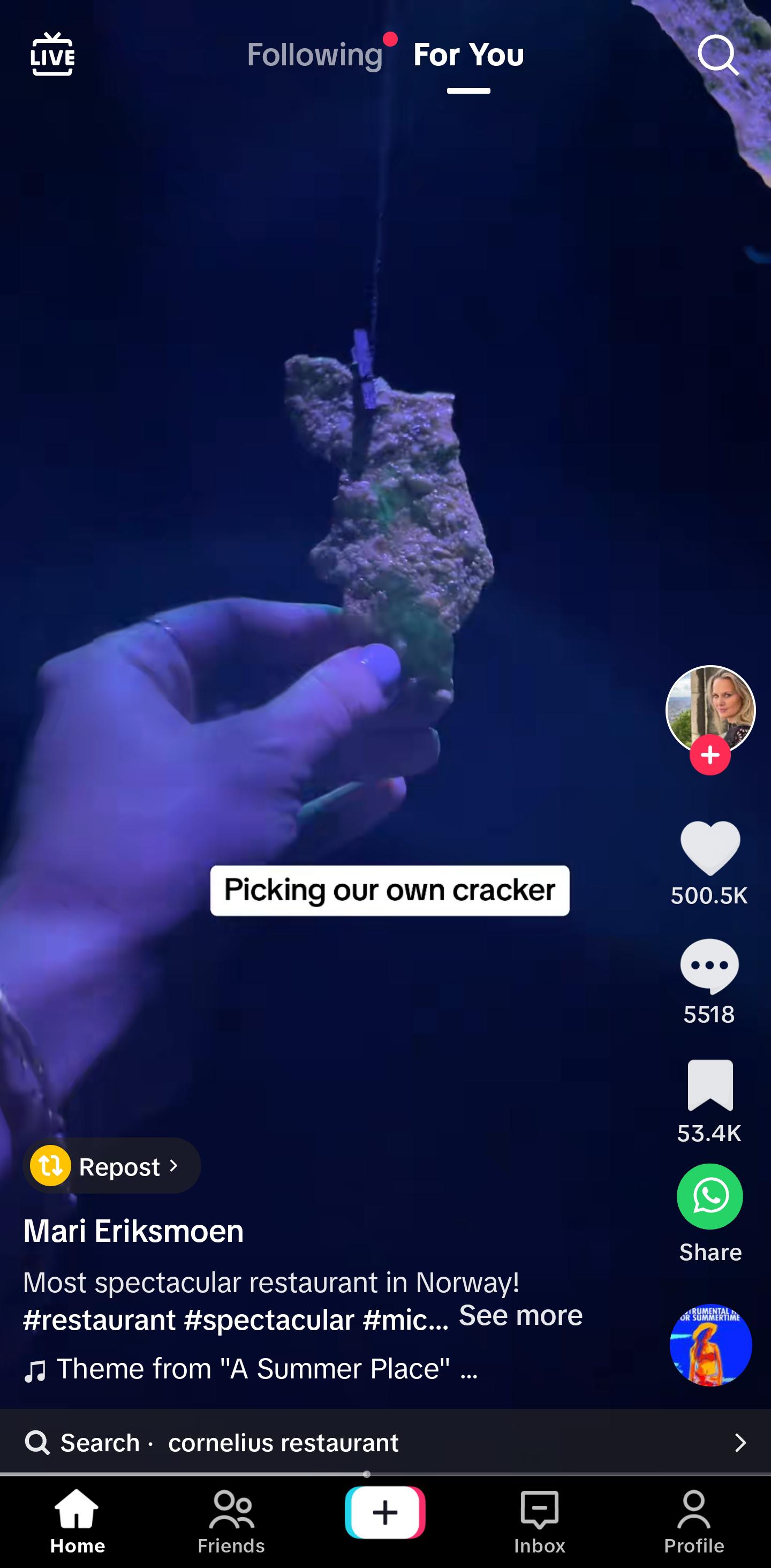Expand the caption with See more
This screenshot has width=771, height=1568.
tap(520, 1315)
